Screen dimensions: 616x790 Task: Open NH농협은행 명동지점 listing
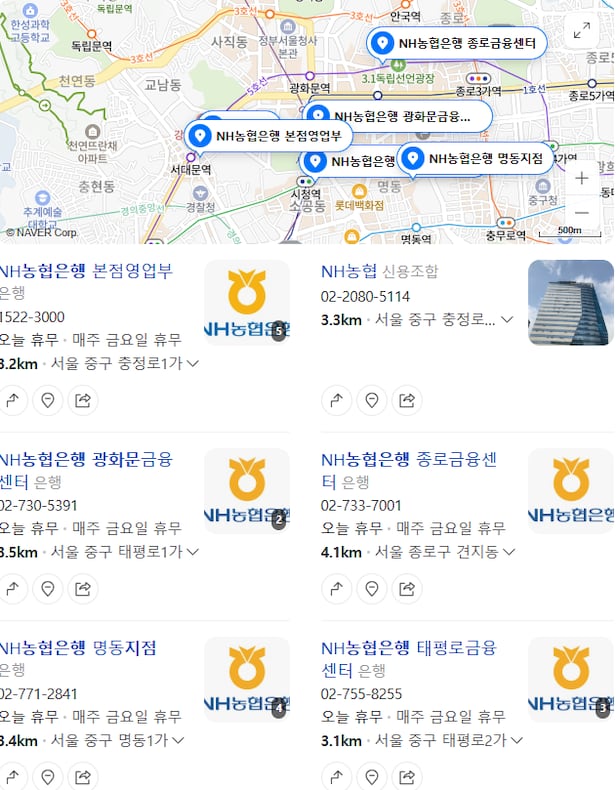(x=80, y=648)
